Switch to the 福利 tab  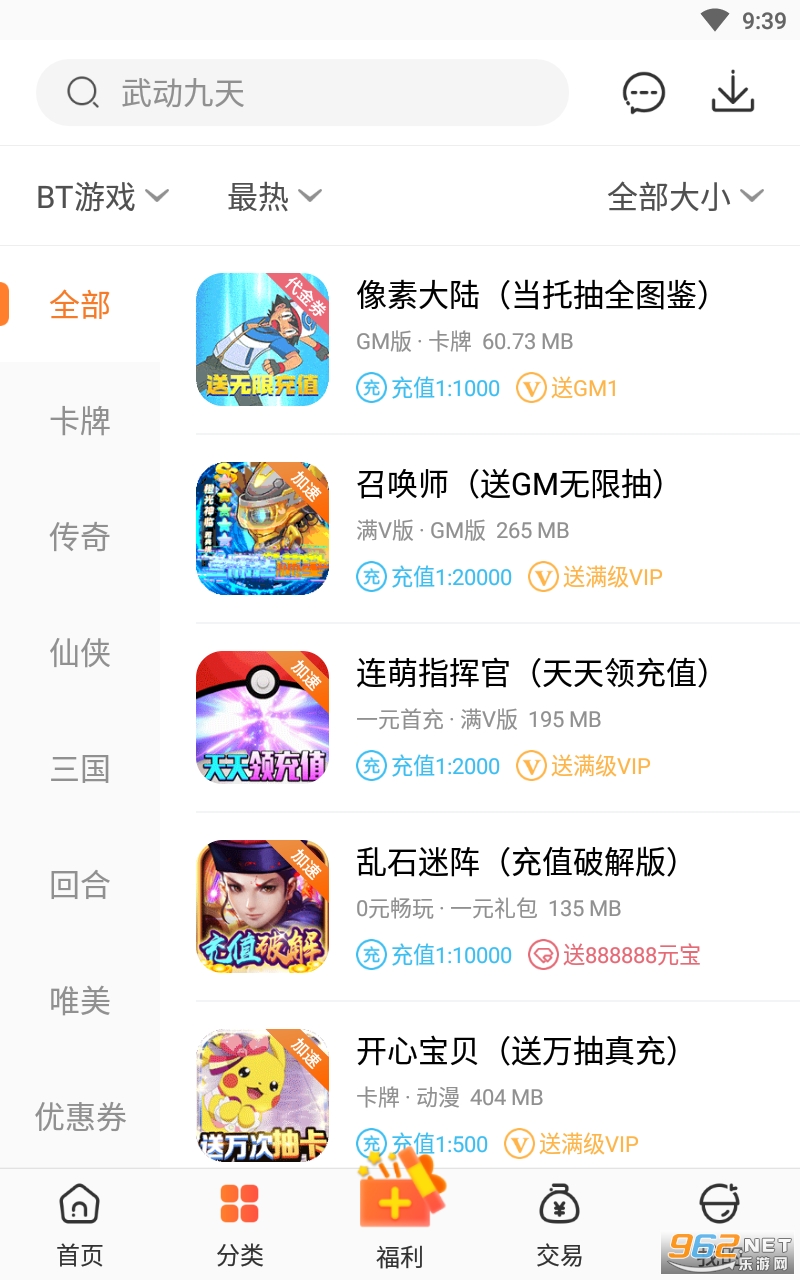click(x=400, y=1225)
